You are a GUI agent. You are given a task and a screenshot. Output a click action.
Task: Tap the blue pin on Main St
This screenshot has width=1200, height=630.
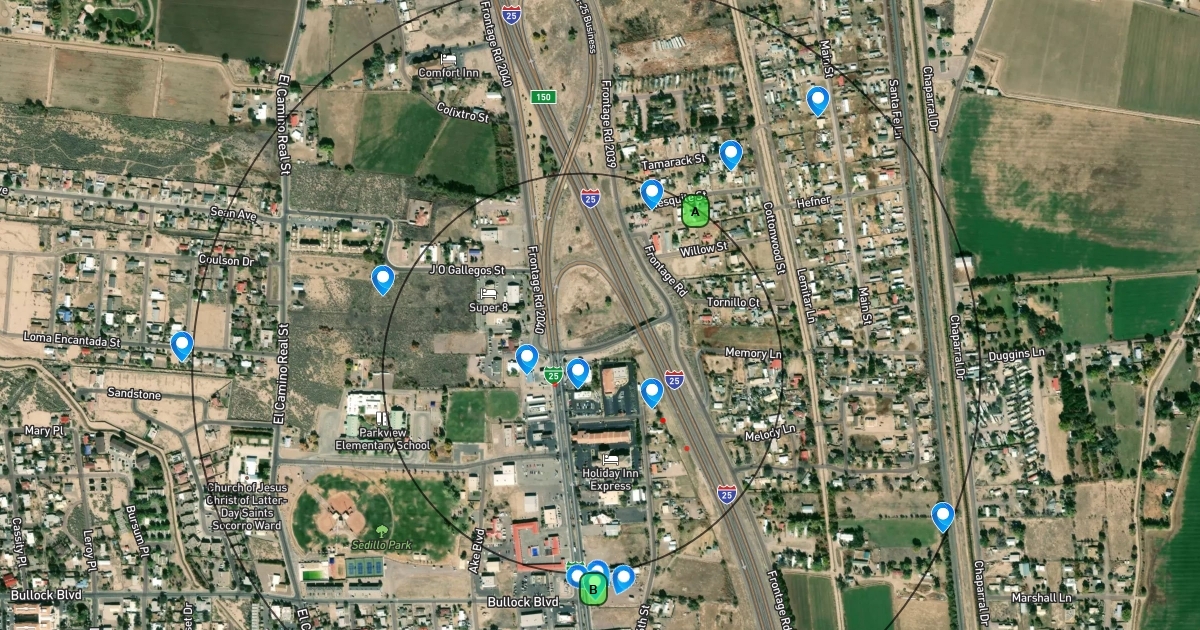pyautogui.click(x=818, y=100)
